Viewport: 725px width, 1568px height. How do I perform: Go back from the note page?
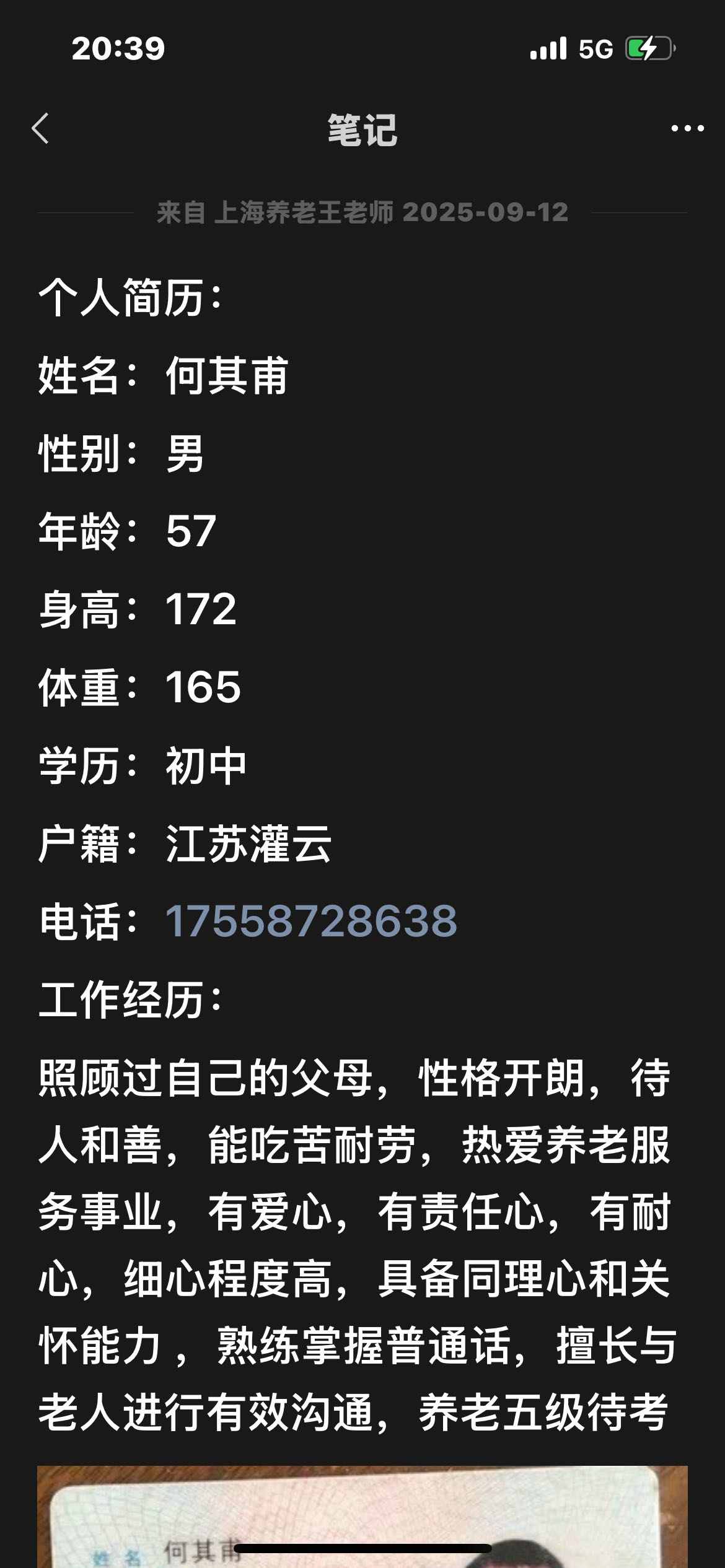[40, 129]
